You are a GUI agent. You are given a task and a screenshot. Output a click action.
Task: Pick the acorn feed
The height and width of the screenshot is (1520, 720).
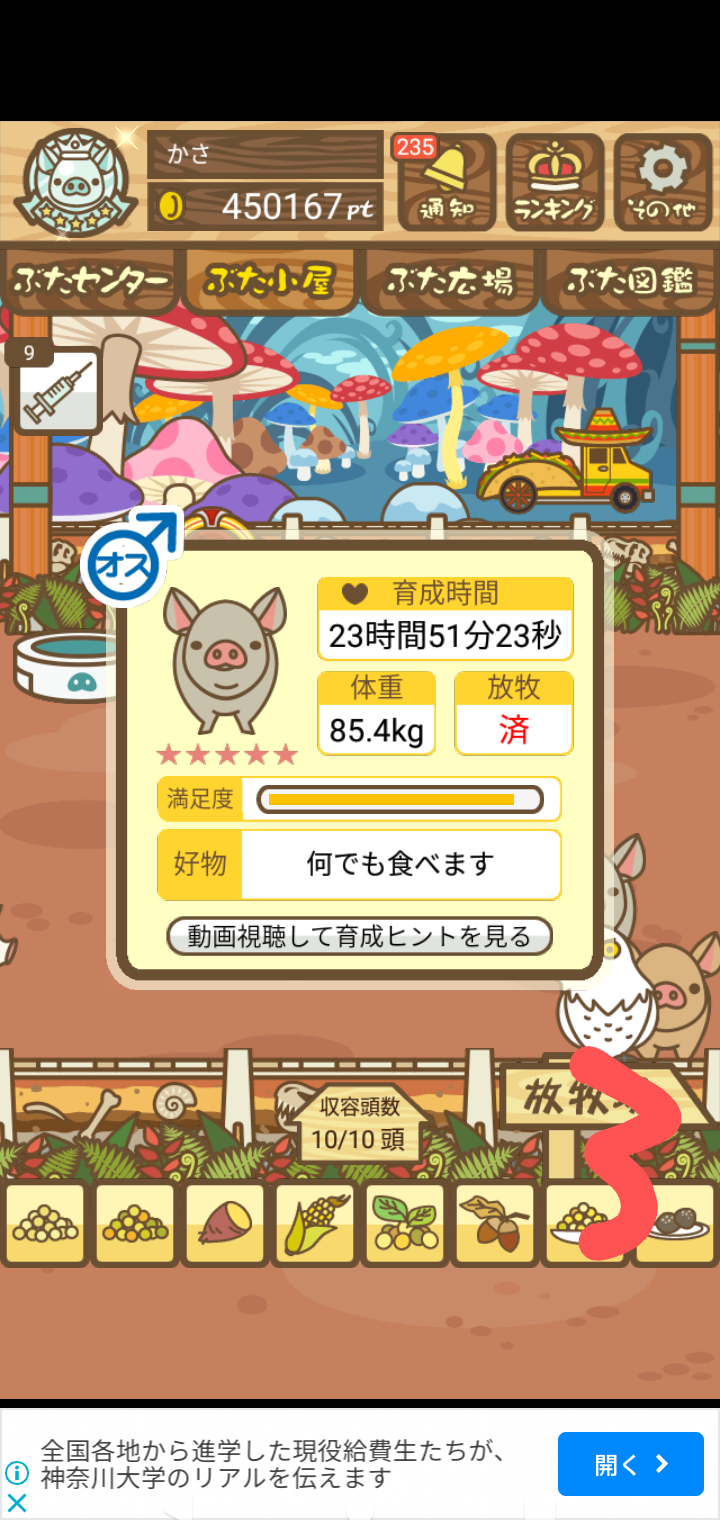click(x=494, y=1224)
